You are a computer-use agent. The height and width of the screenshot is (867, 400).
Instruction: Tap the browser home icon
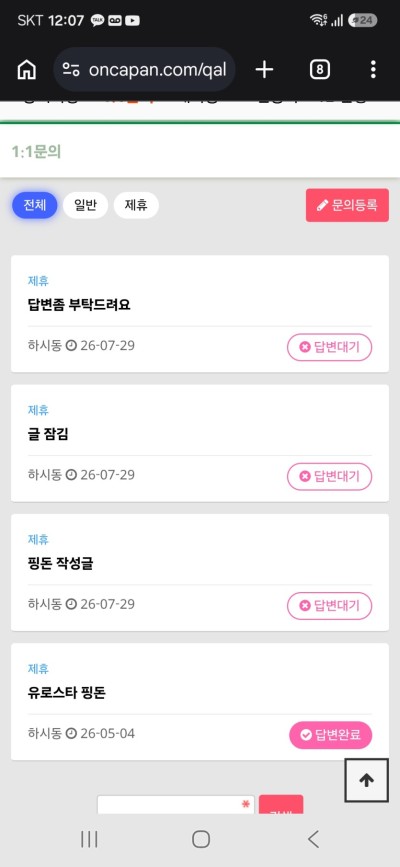27,70
